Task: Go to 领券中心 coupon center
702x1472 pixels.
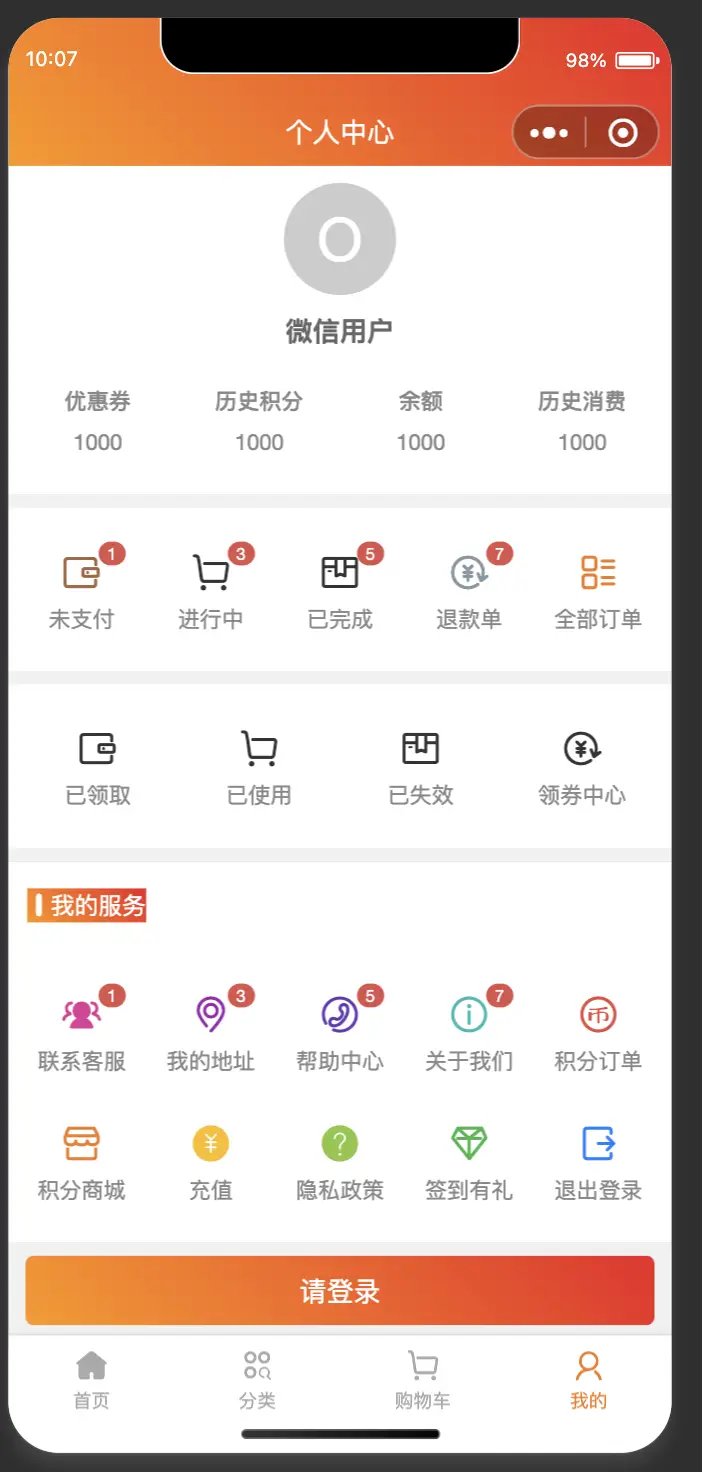Action: point(582,769)
